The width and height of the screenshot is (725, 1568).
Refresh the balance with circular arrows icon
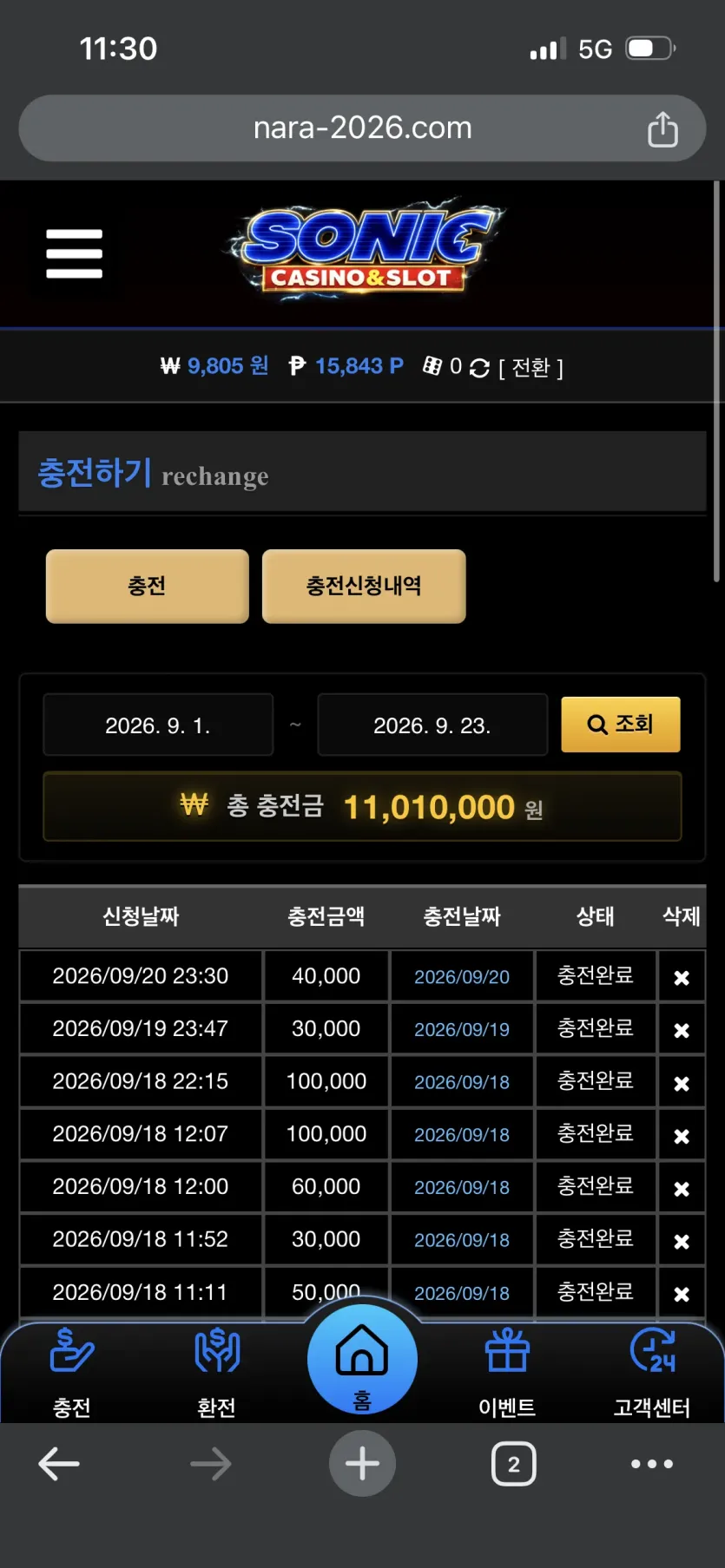479,368
